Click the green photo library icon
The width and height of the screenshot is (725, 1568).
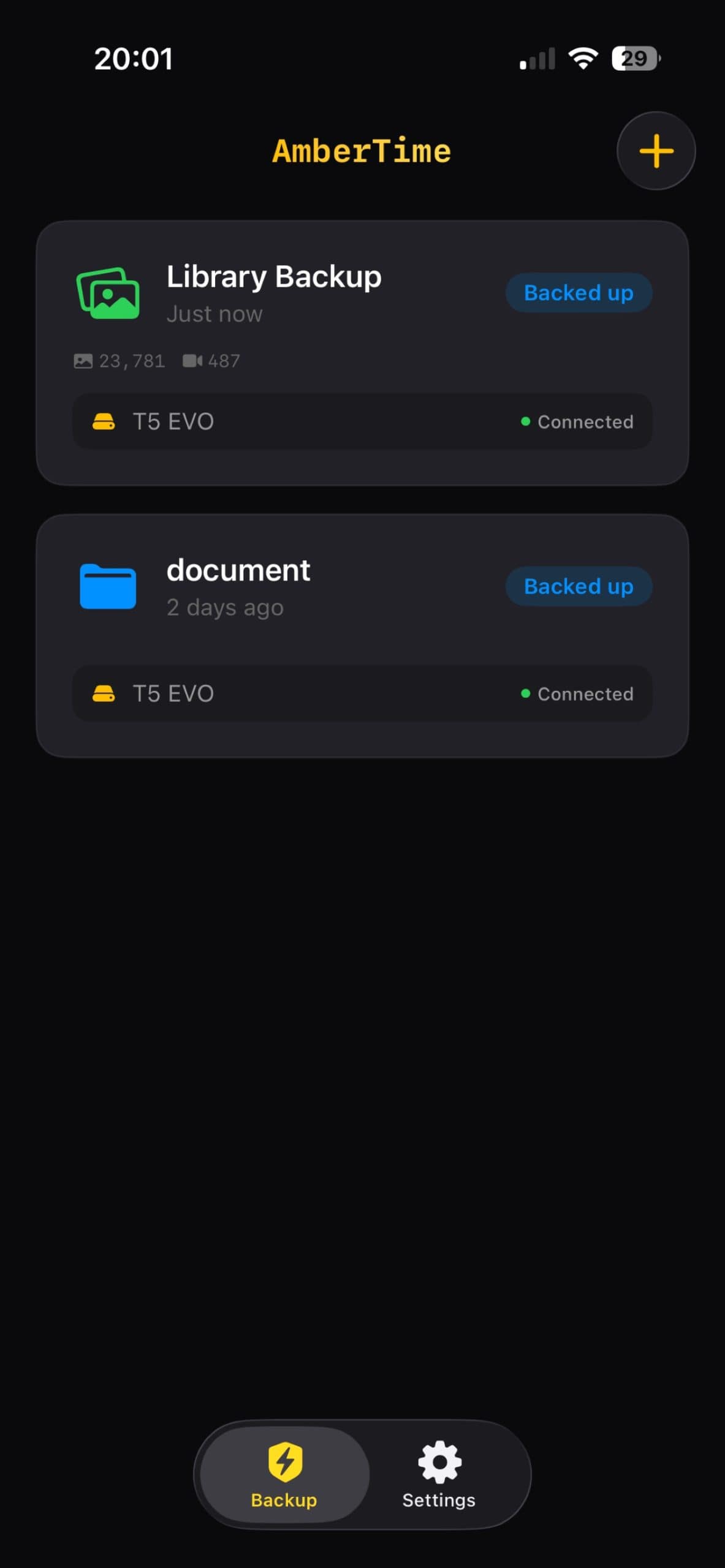pos(108,293)
